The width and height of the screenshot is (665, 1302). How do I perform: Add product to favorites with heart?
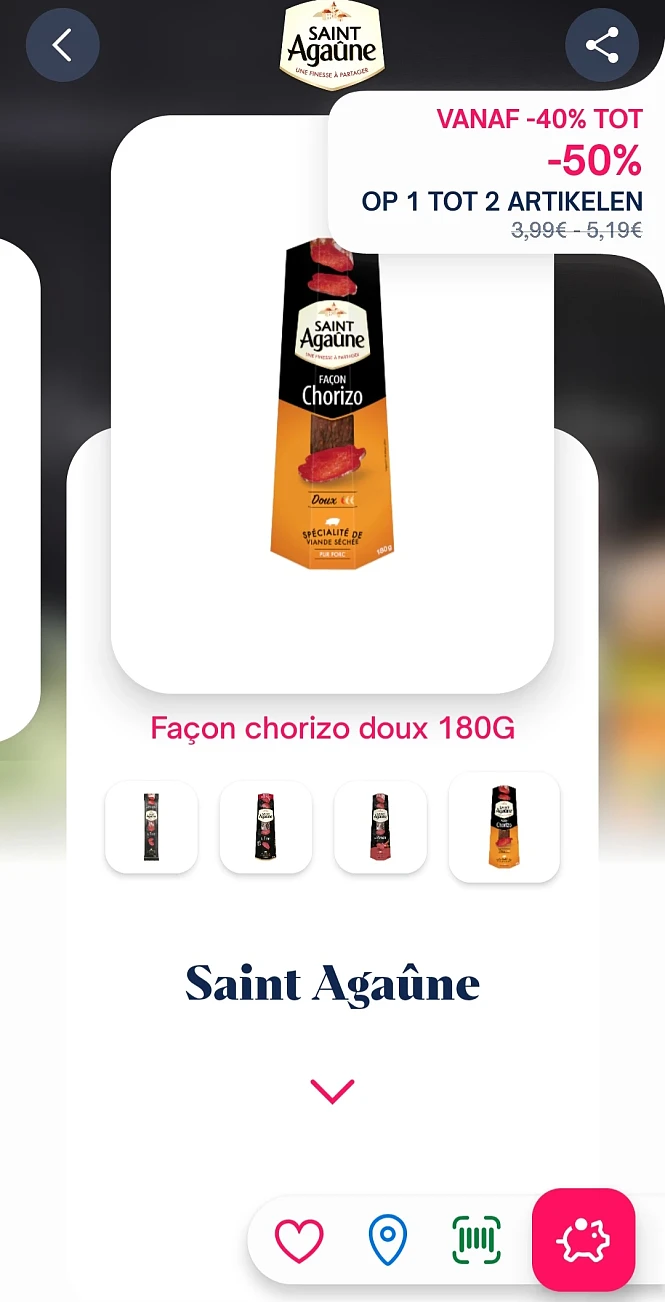coord(299,1241)
